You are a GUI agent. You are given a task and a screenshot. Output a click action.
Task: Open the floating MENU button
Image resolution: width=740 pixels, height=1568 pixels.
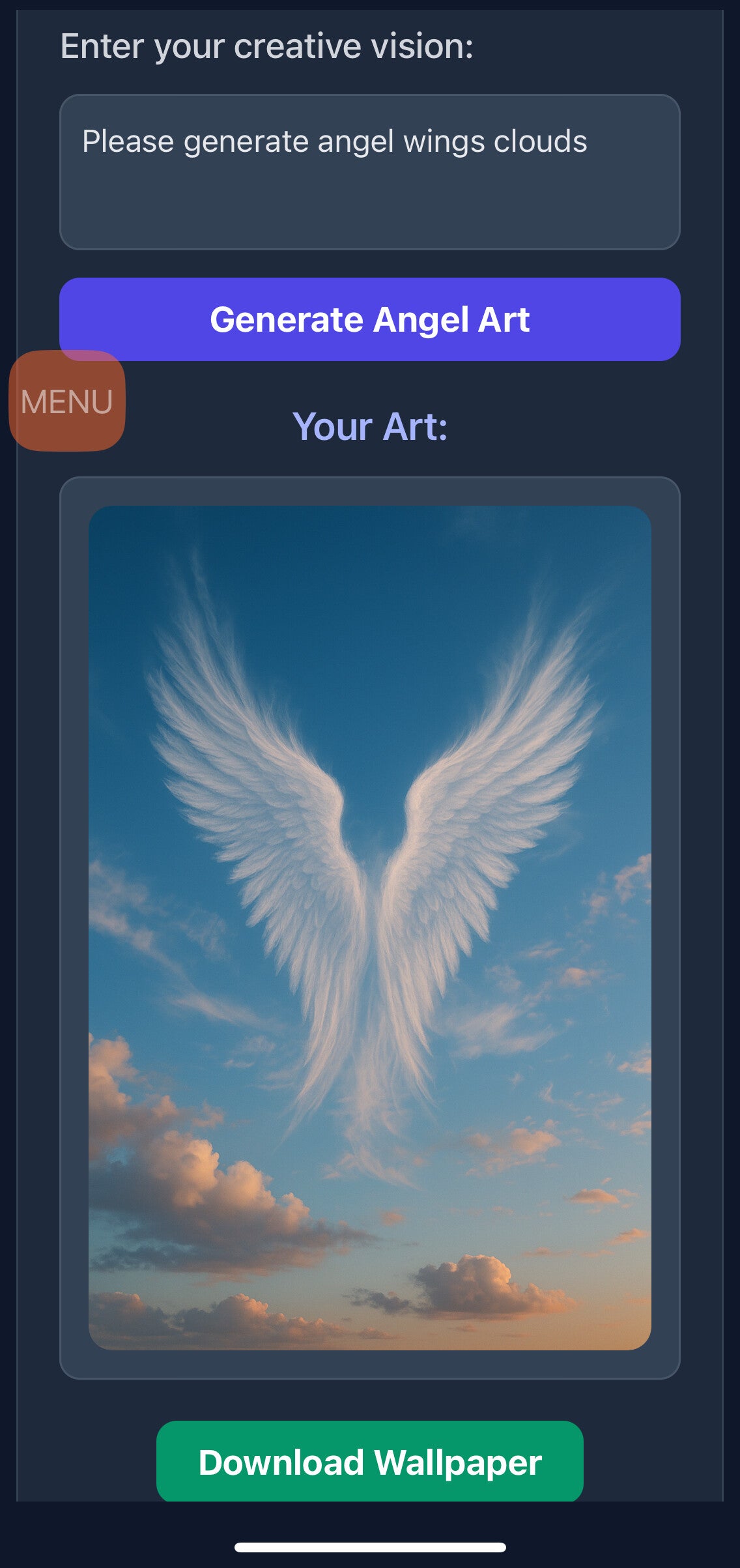67,401
